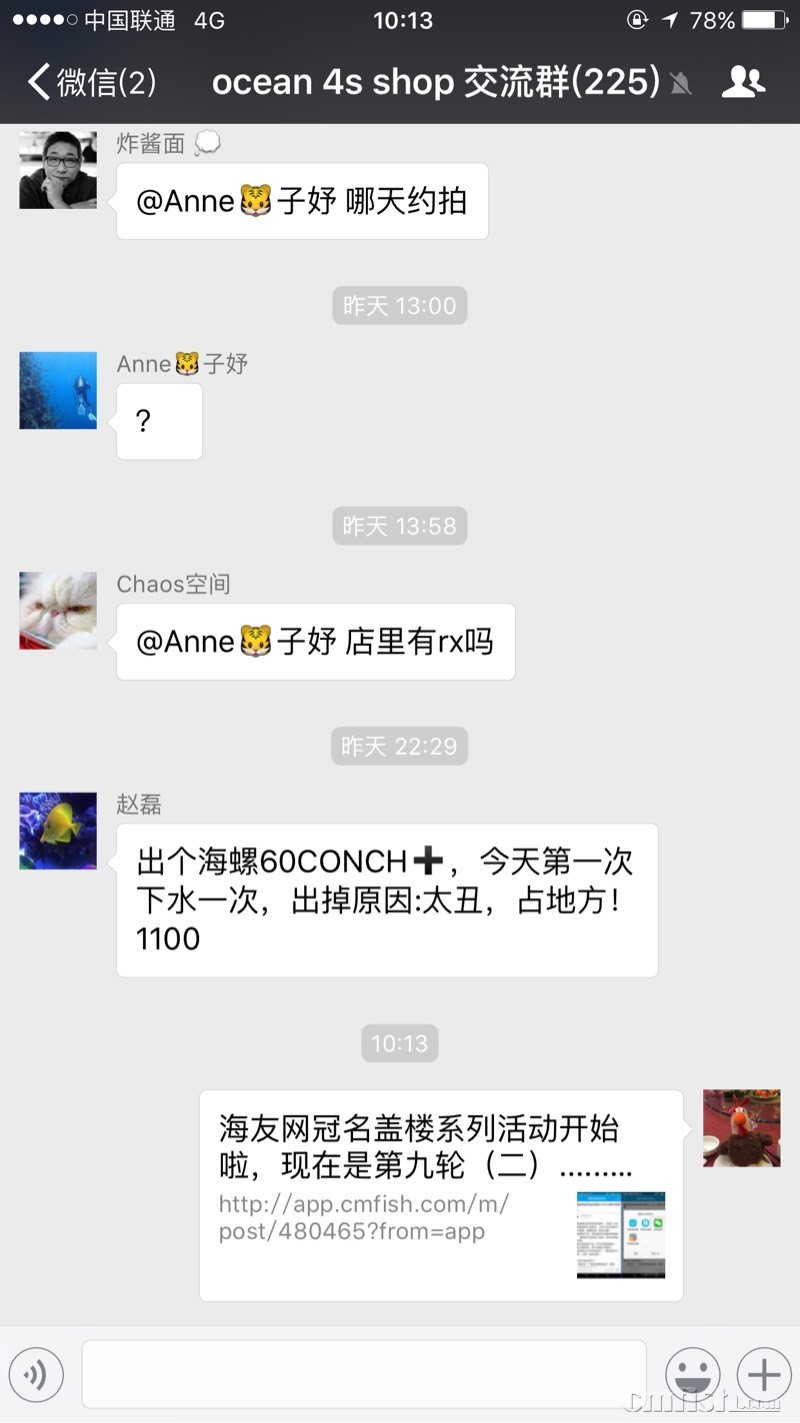Viewport: 800px width, 1423px height.
Task: Open Chaos空间's avatar profile
Action: tap(58, 610)
